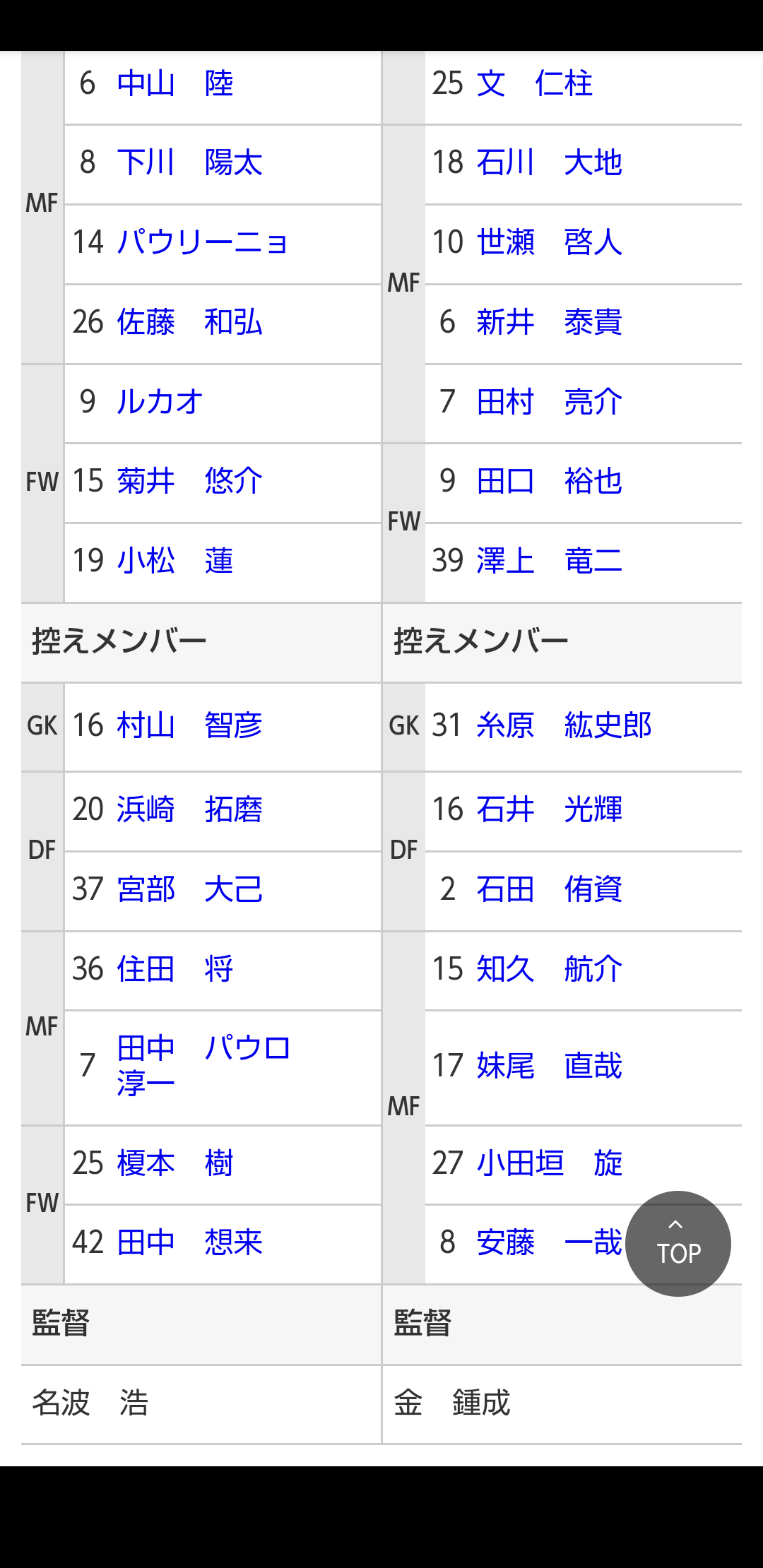Open player 中山 陸's profile link

[x=175, y=83]
